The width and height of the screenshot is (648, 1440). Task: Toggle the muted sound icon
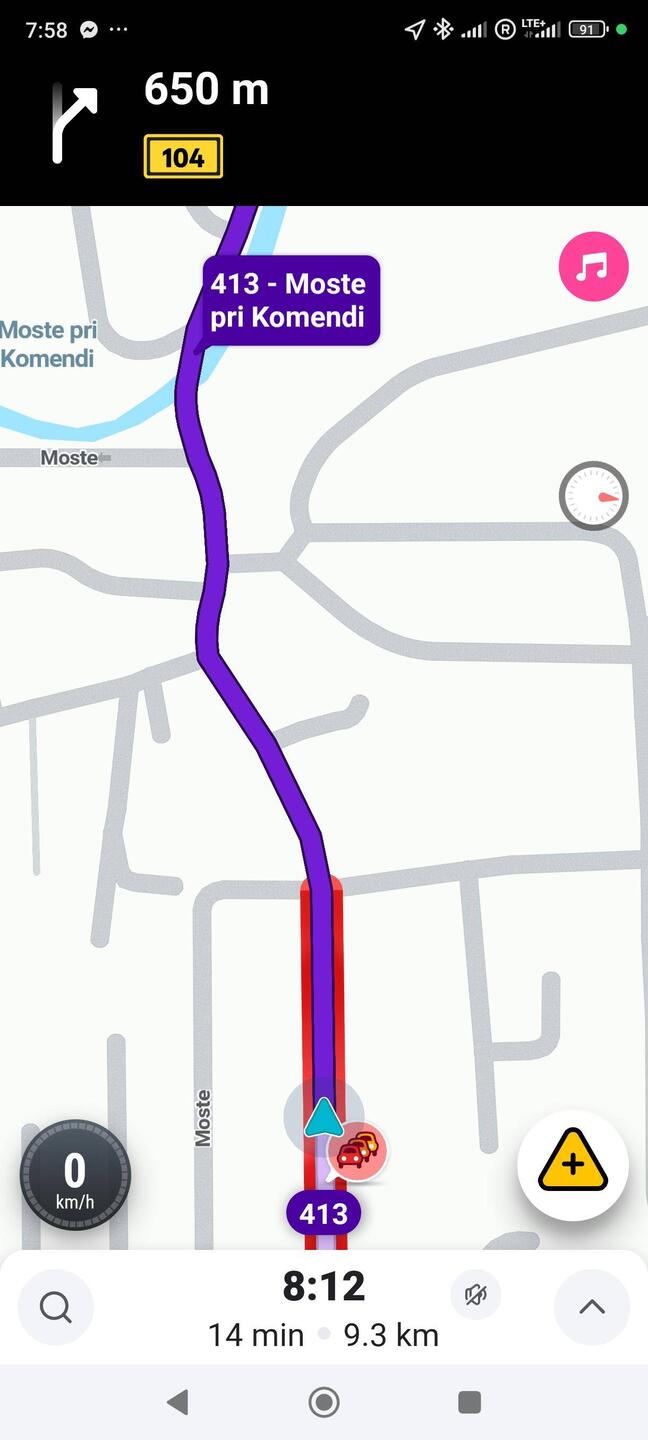(475, 1295)
